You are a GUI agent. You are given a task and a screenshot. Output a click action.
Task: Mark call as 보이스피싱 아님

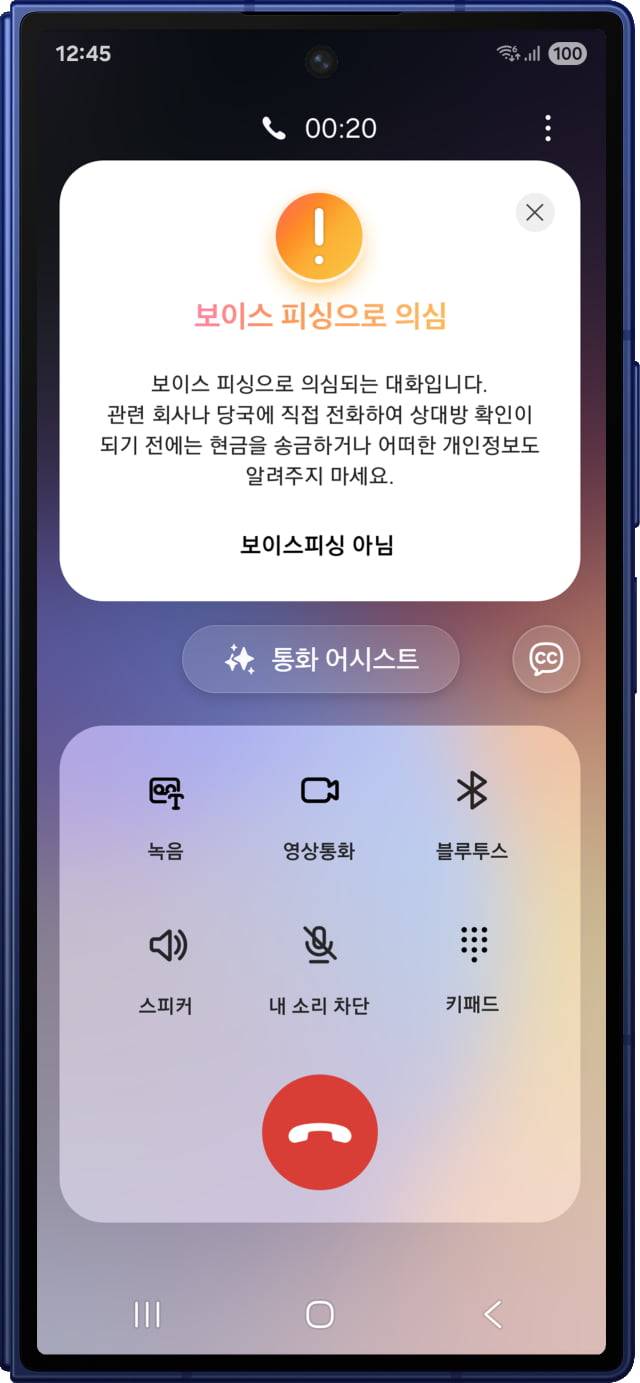click(x=318, y=545)
